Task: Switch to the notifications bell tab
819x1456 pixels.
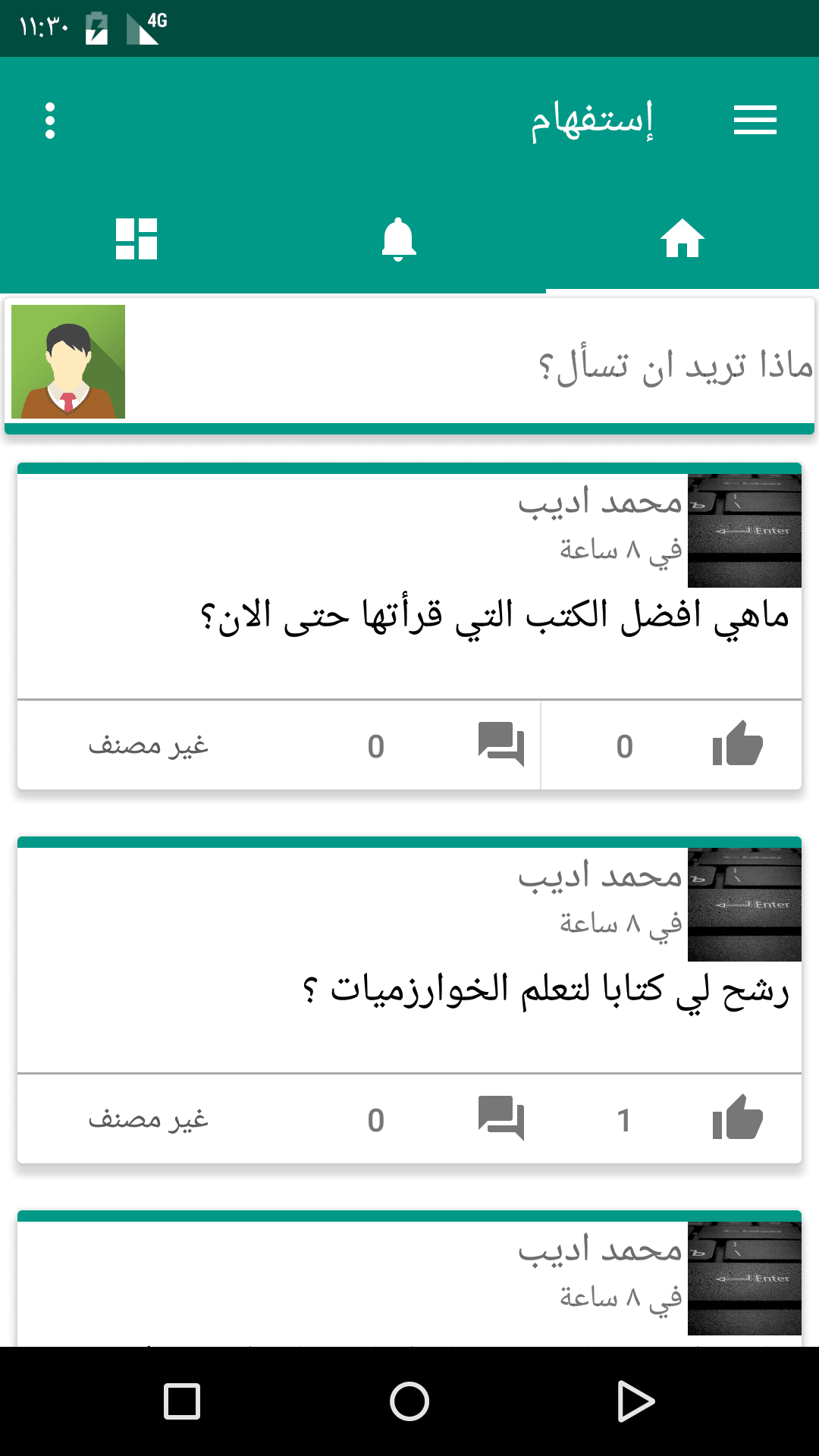Action: (398, 239)
